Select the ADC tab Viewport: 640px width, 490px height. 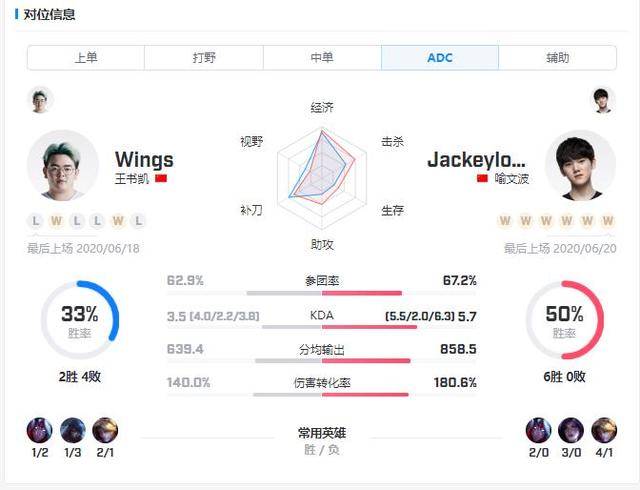[x=440, y=58]
